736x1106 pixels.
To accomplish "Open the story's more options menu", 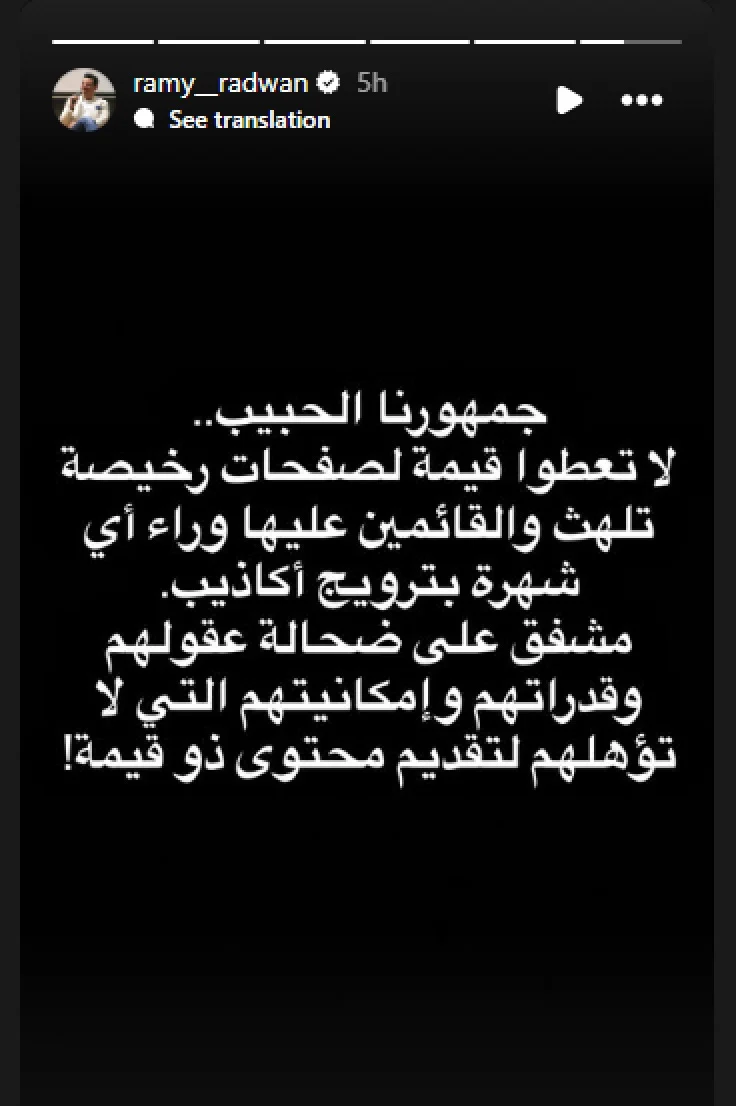I will coord(642,100).
